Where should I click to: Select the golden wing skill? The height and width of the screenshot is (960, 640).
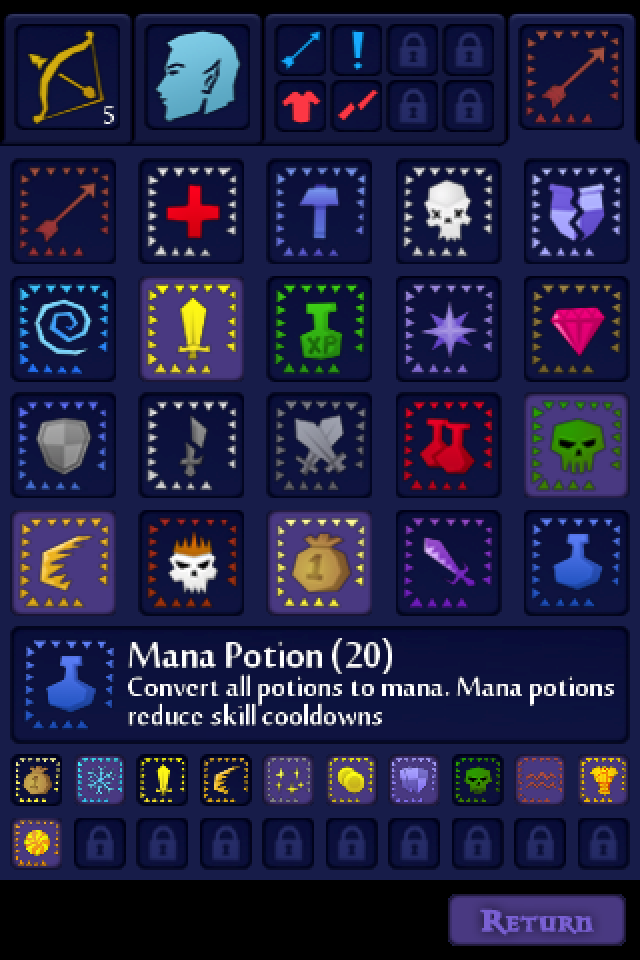[x=64, y=562]
